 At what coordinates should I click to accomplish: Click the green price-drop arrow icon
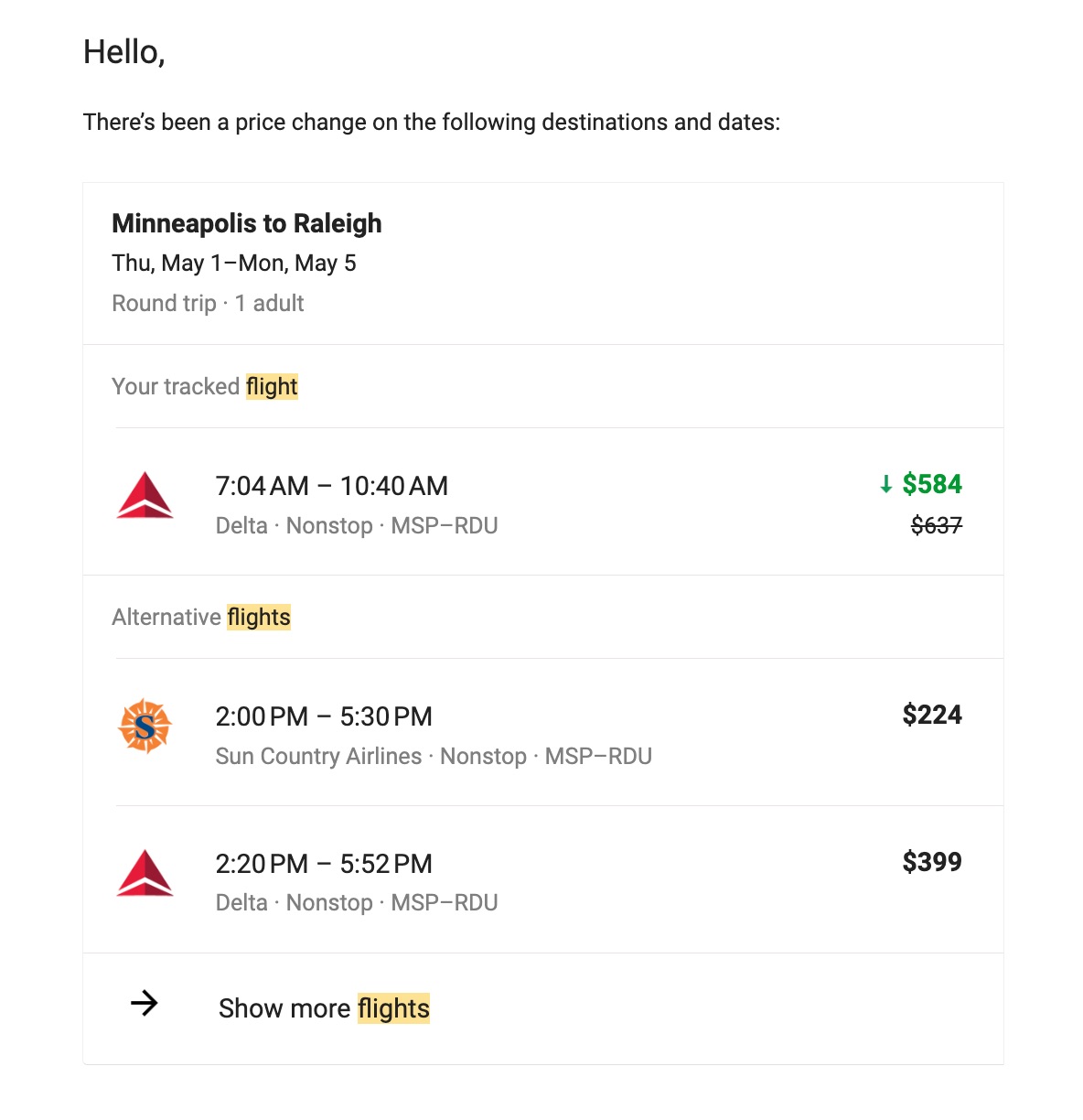pos(886,485)
